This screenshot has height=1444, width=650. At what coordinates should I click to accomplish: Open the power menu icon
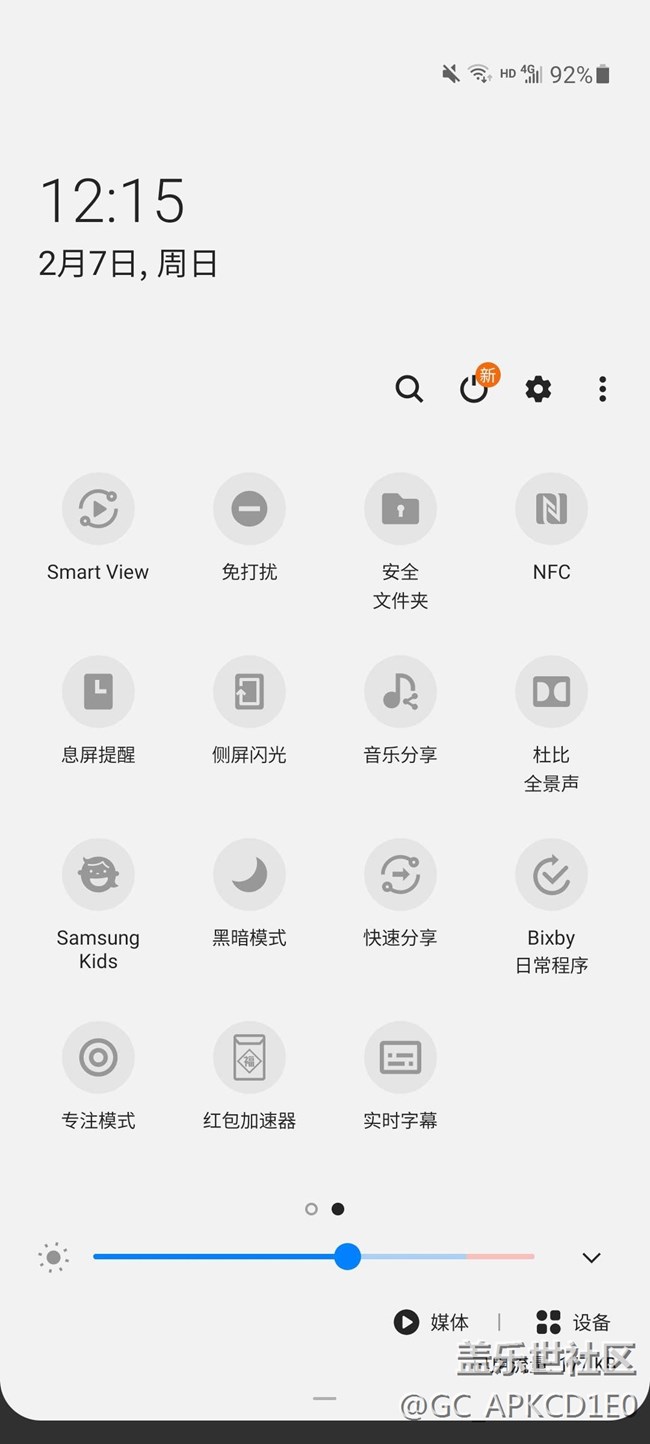[474, 388]
